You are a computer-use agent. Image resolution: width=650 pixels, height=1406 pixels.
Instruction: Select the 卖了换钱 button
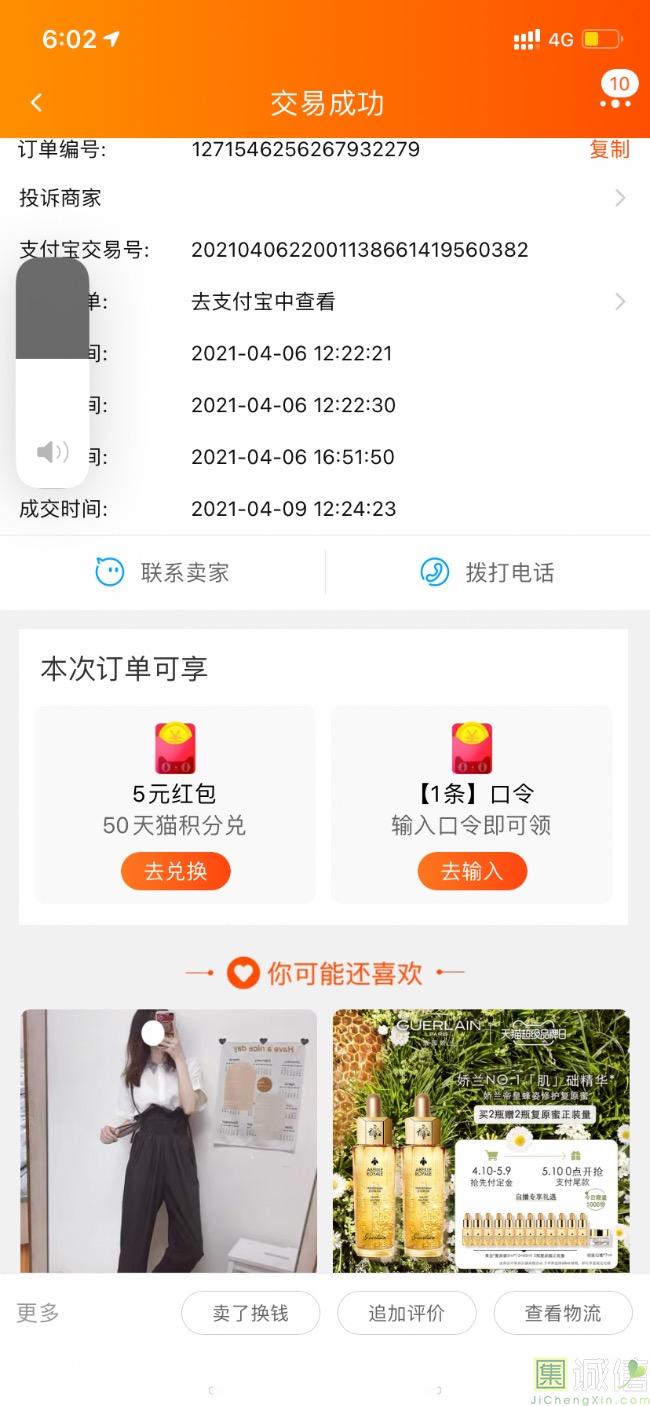coord(250,1313)
